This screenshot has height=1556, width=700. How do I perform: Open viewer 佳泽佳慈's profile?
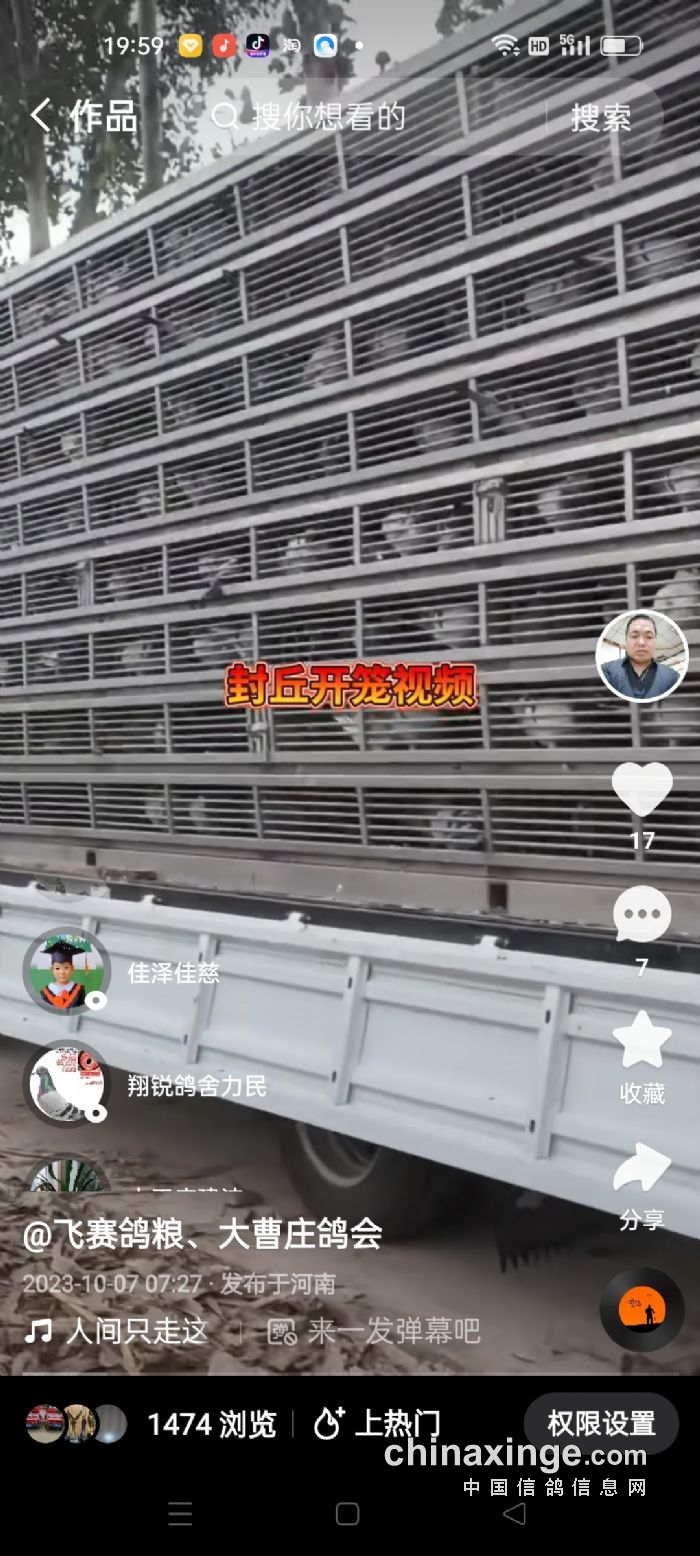point(67,971)
